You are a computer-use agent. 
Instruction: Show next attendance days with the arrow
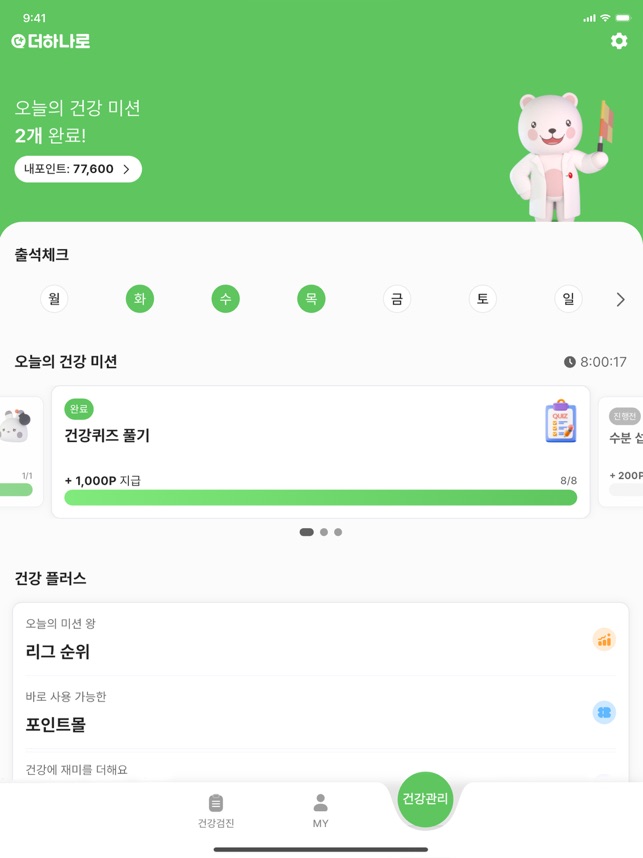point(620,299)
